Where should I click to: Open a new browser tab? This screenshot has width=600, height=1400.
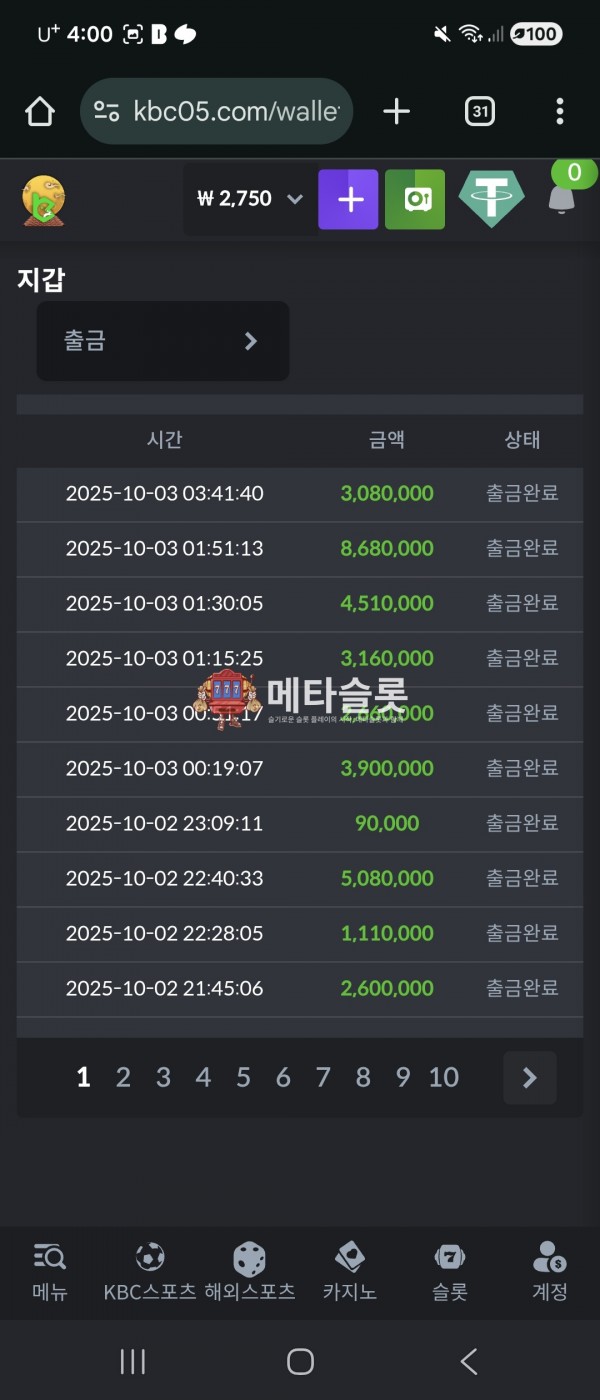tap(396, 112)
